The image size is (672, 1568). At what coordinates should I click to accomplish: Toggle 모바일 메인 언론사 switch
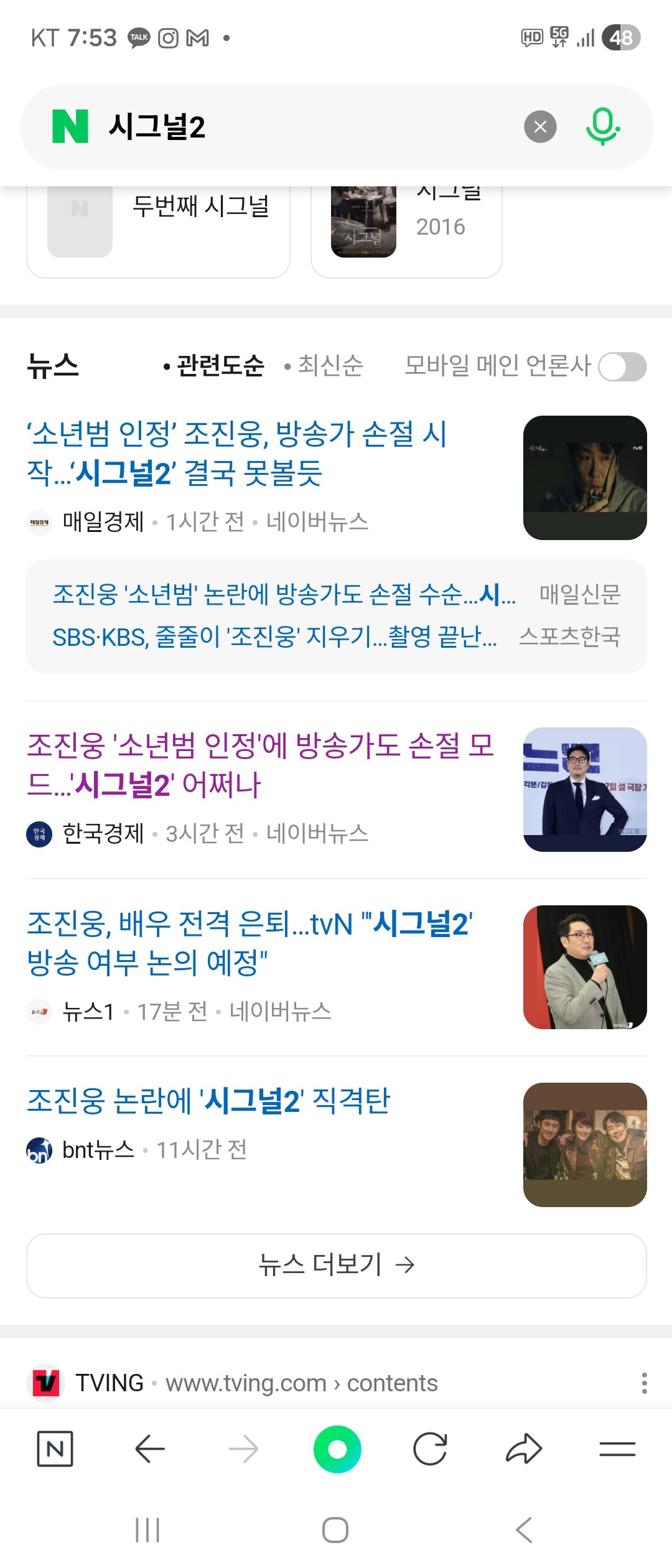tap(622, 367)
